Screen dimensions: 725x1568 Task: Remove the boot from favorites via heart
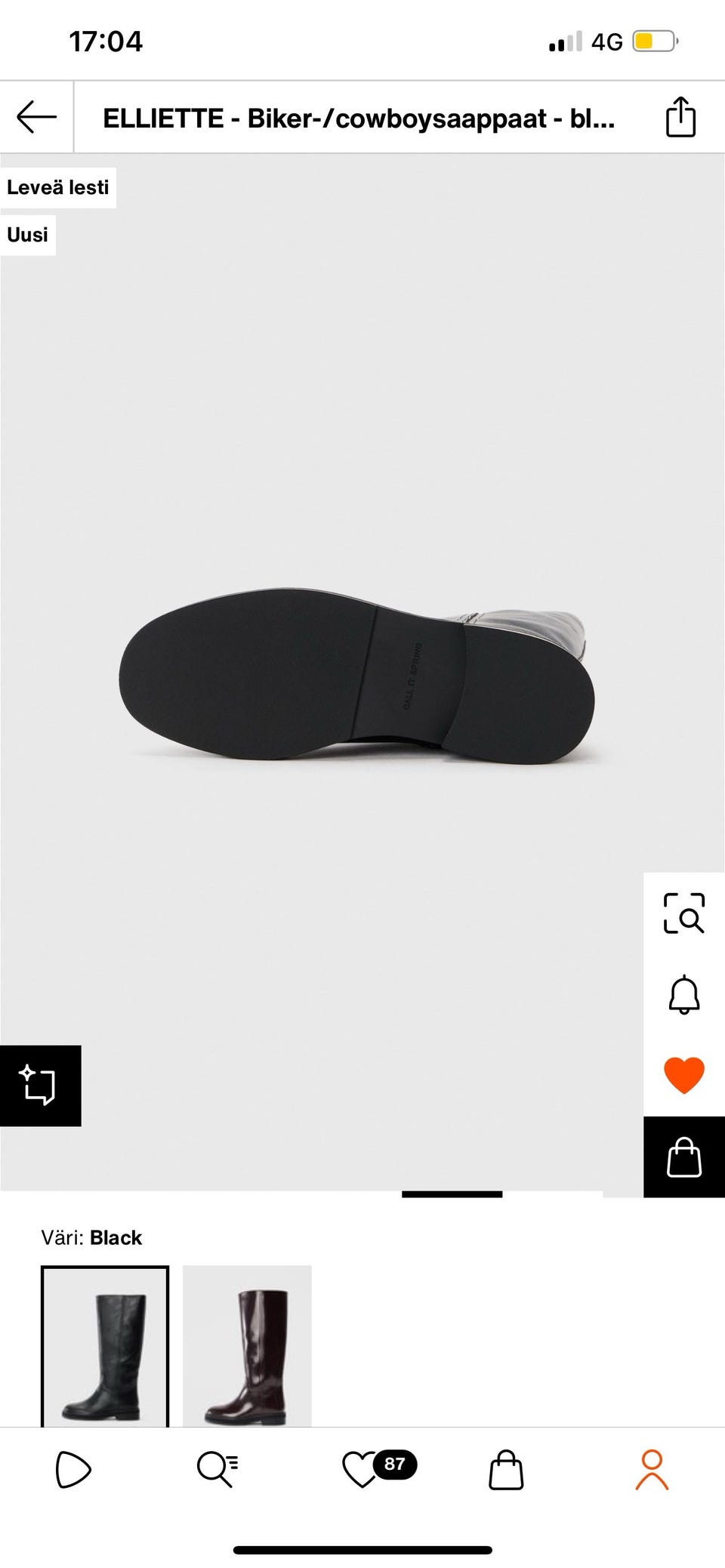click(683, 1075)
